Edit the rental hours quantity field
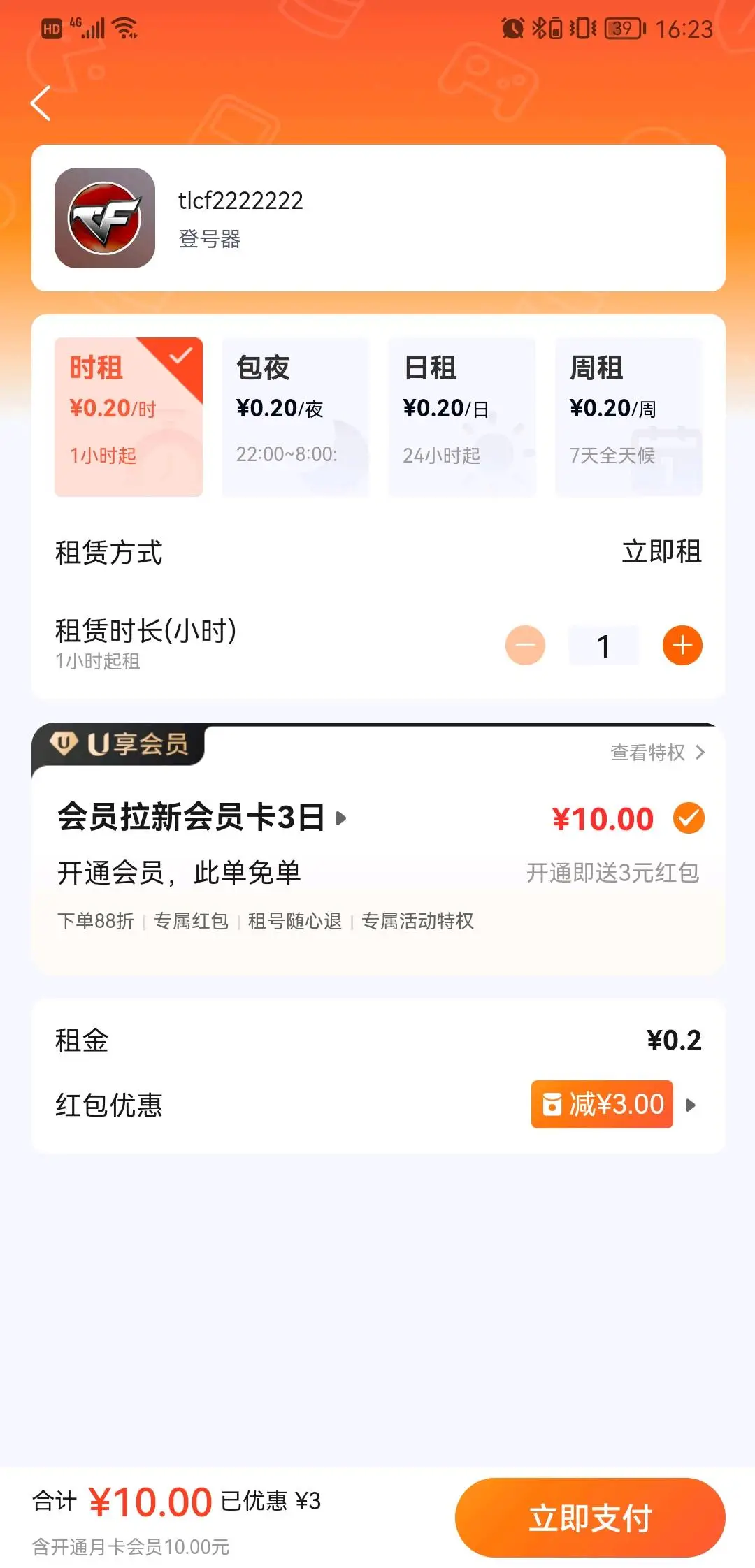The image size is (755, 1568). pyautogui.click(x=603, y=646)
